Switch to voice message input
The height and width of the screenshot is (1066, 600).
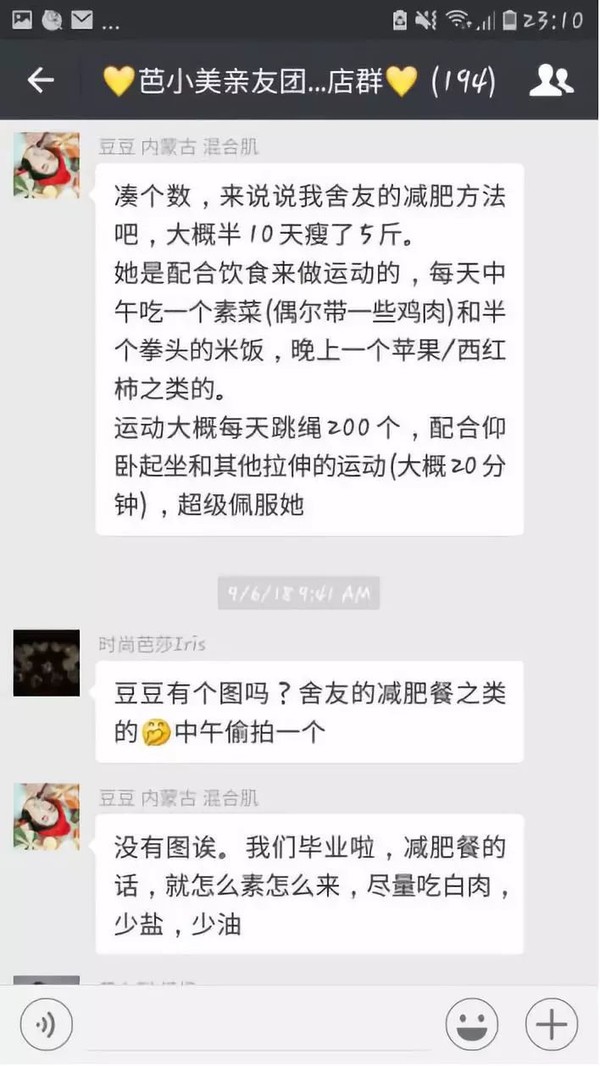(47, 1025)
